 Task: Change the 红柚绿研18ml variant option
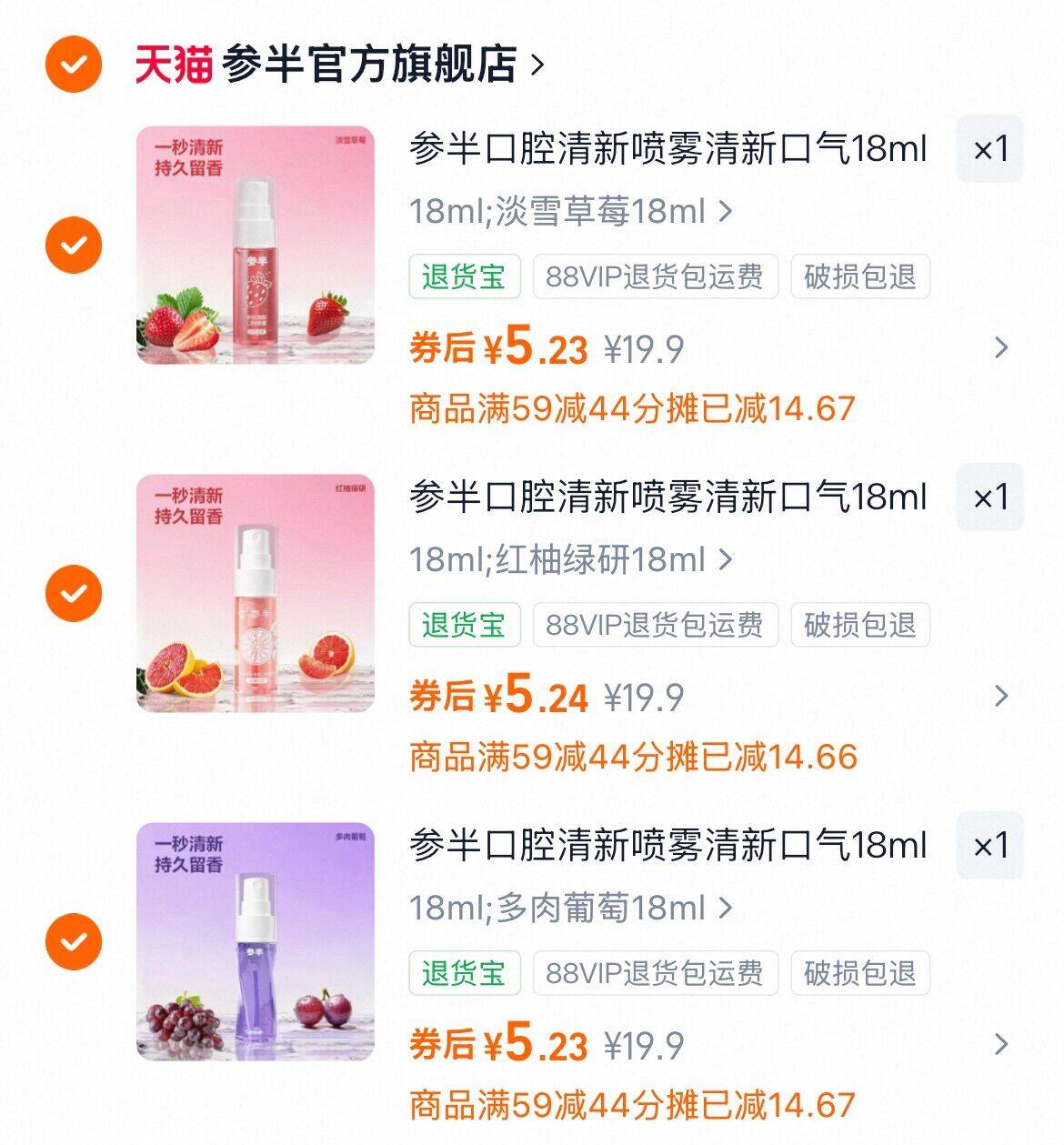coord(570,560)
